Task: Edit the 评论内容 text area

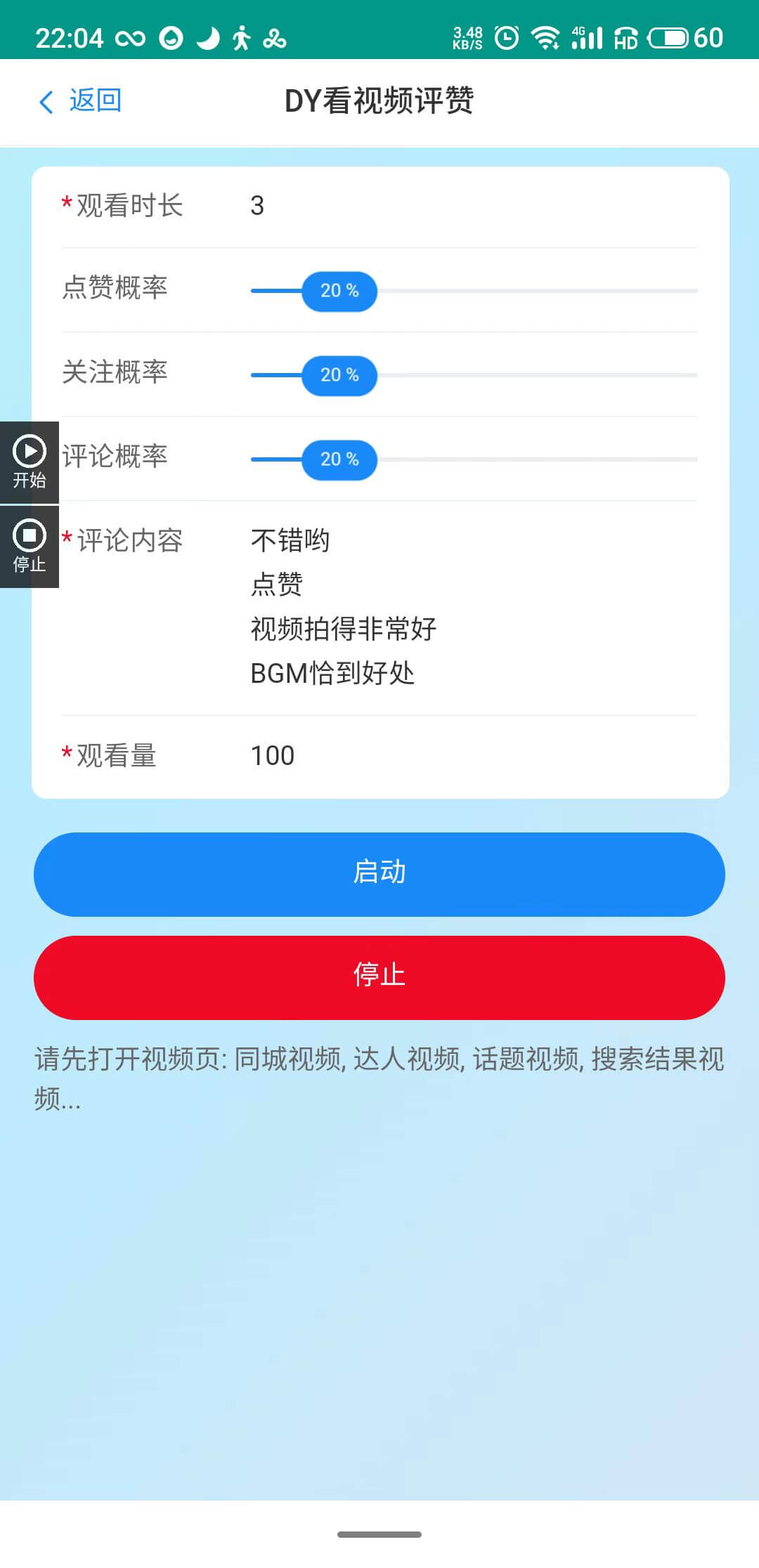Action: coord(473,607)
